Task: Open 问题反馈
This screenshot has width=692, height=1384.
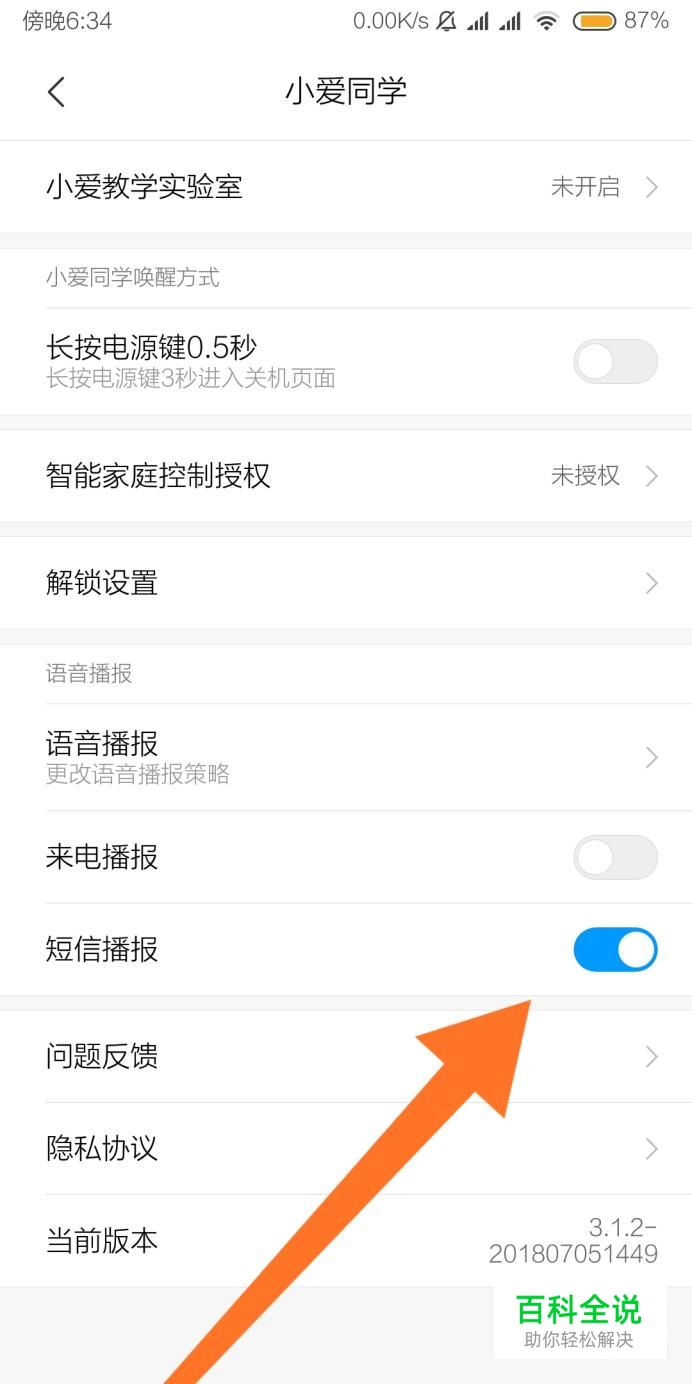Action: click(346, 1056)
